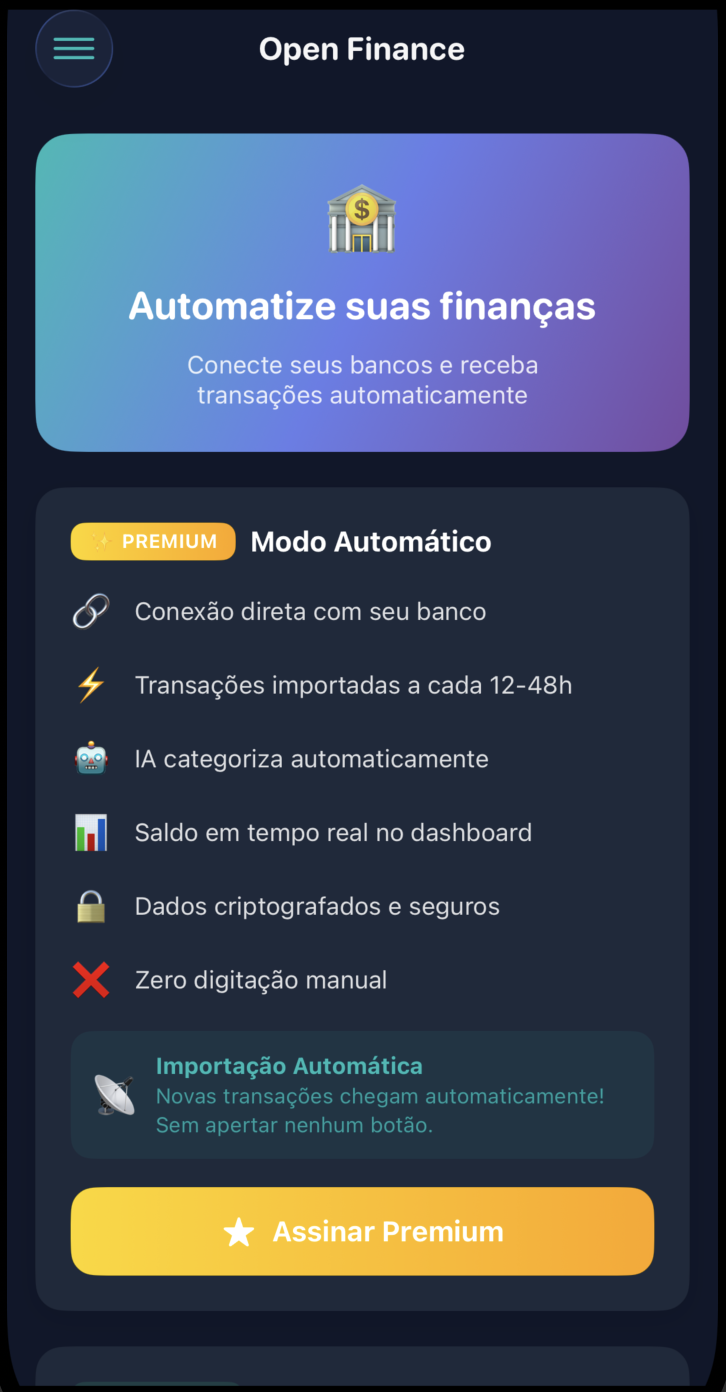This screenshot has height=1392, width=726.
Task: Click the red X zero typing icon
Action: [x=91, y=980]
